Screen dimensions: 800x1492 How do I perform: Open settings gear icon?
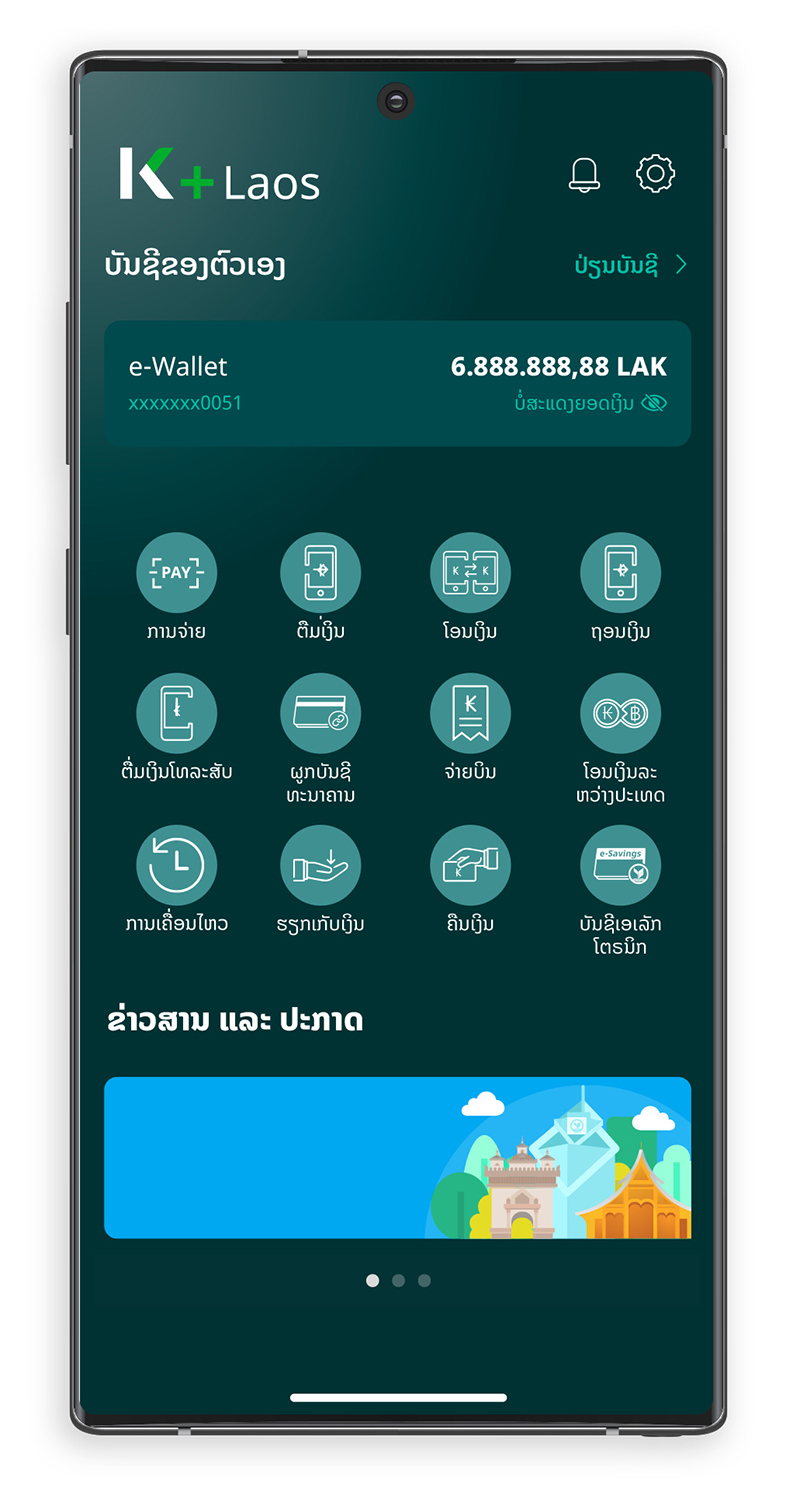pyautogui.click(x=655, y=174)
